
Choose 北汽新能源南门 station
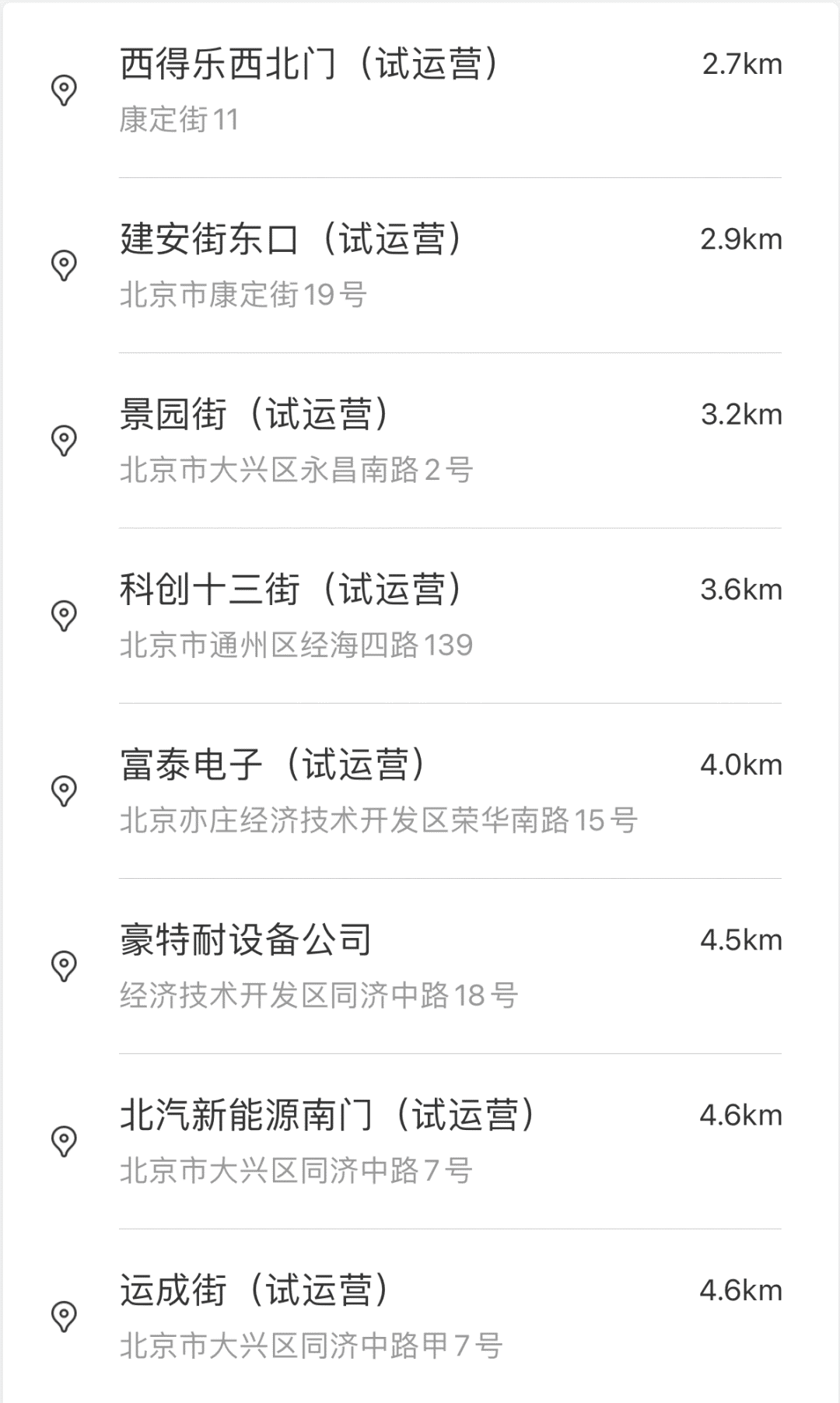420,1141
